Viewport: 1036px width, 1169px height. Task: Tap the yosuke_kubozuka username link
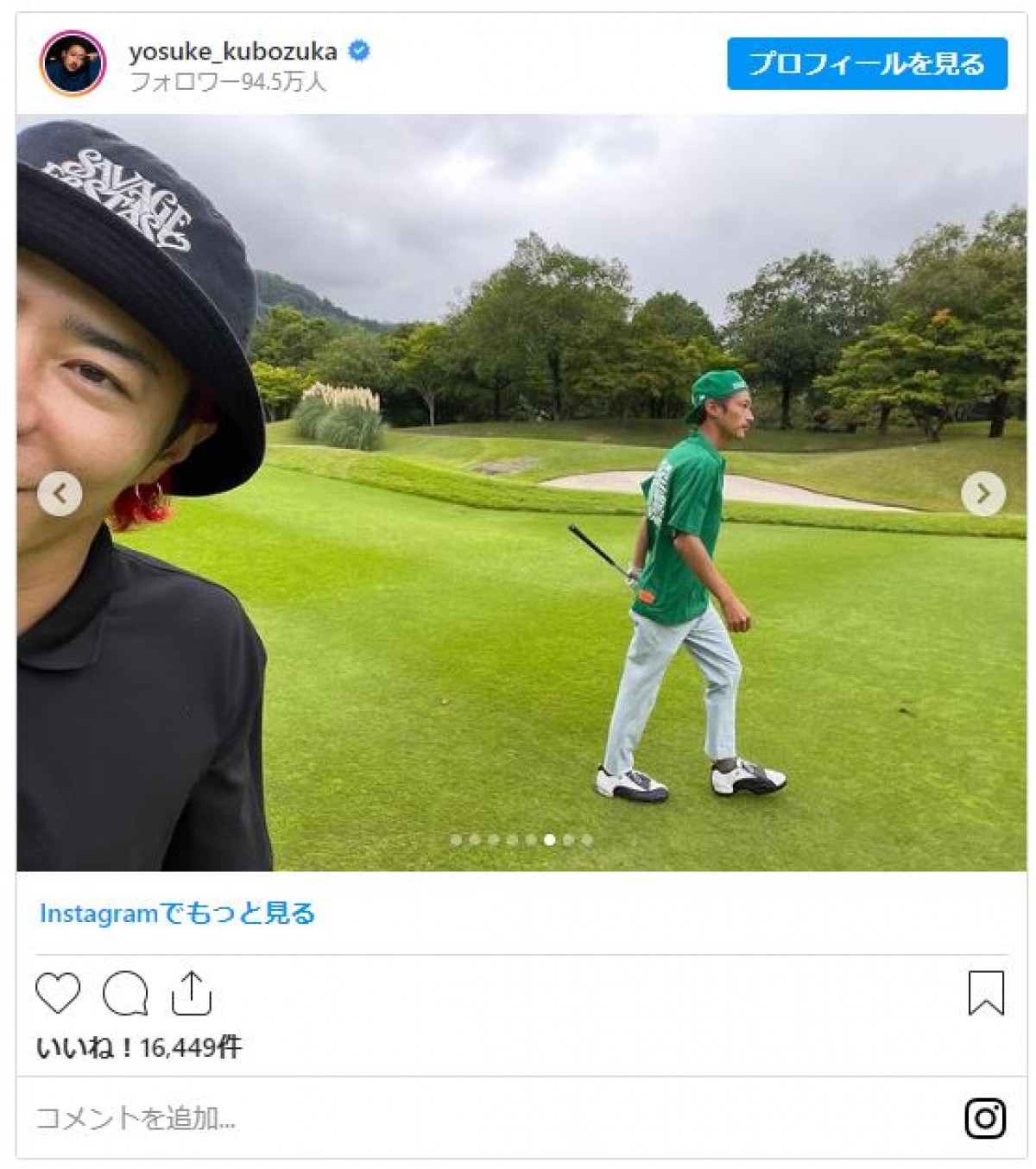[233, 52]
